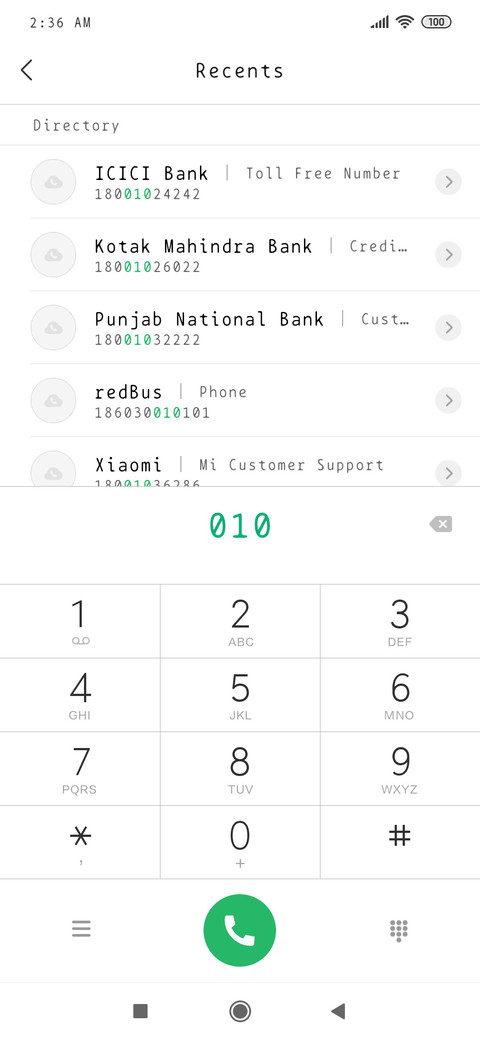Open details chevron for redBus
The width and height of the screenshot is (480, 1040).
448,401
